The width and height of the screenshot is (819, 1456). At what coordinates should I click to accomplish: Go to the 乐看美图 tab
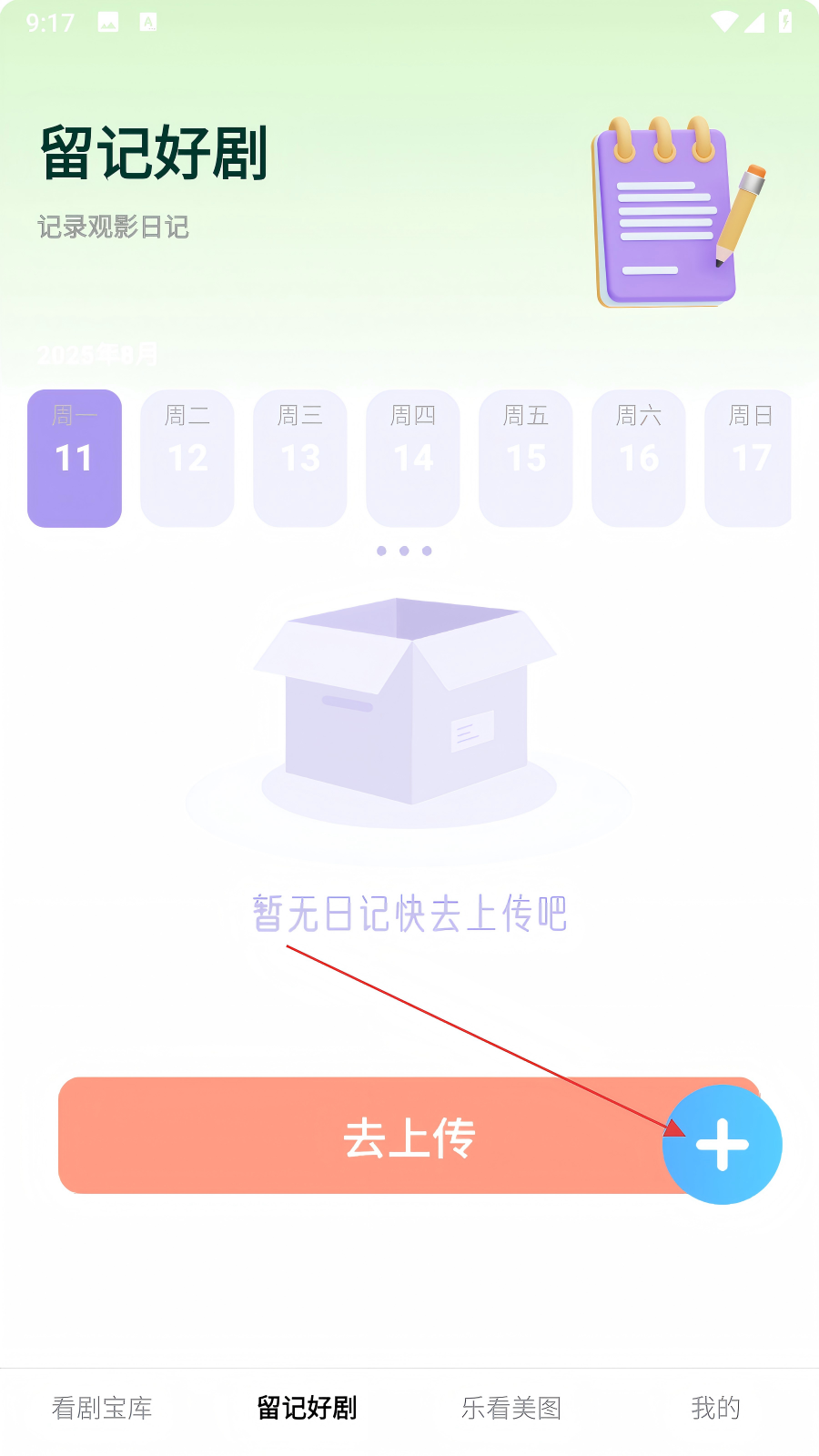pyautogui.click(x=511, y=1408)
